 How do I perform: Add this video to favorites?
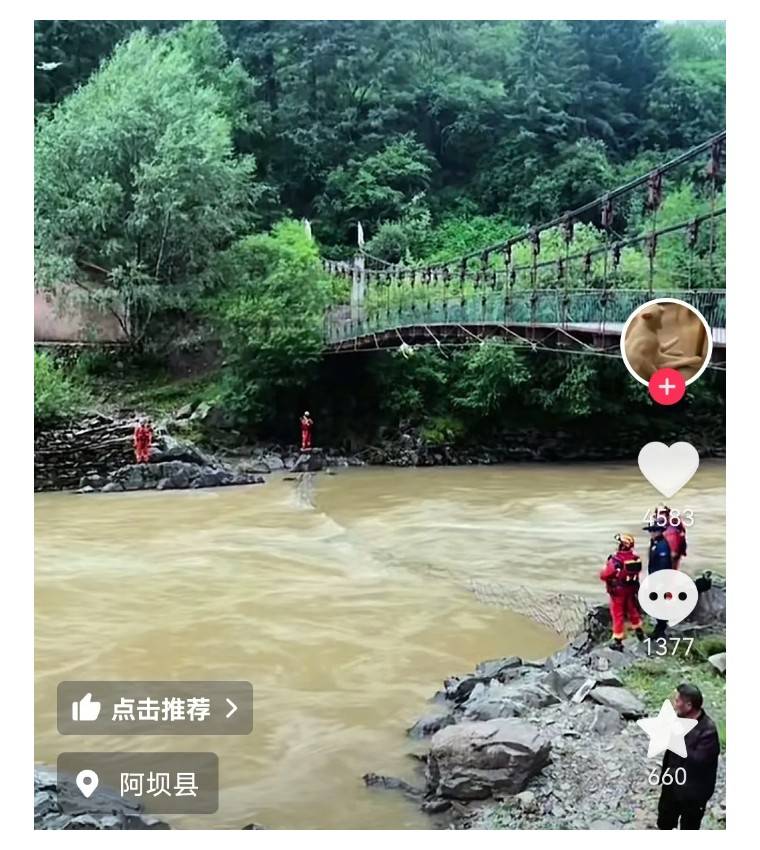pyautogui.click(x=667, y=730)
